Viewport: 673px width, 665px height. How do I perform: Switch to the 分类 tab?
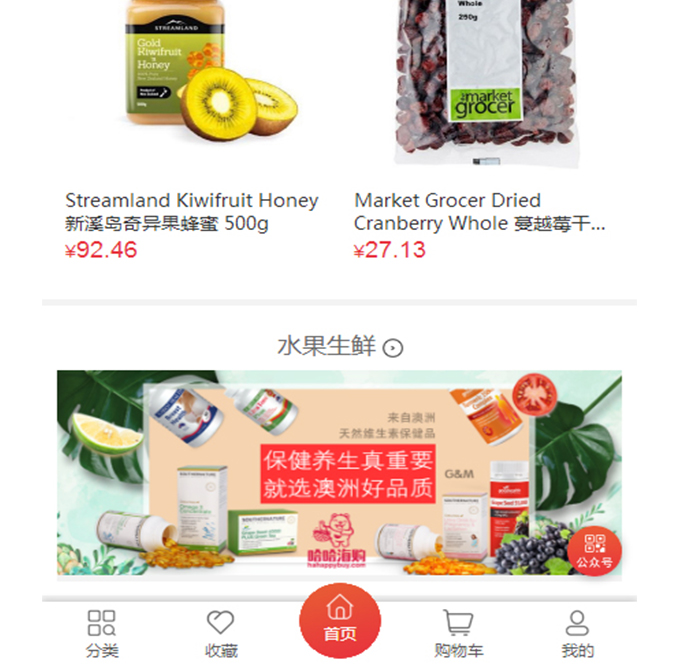[101, 634]
